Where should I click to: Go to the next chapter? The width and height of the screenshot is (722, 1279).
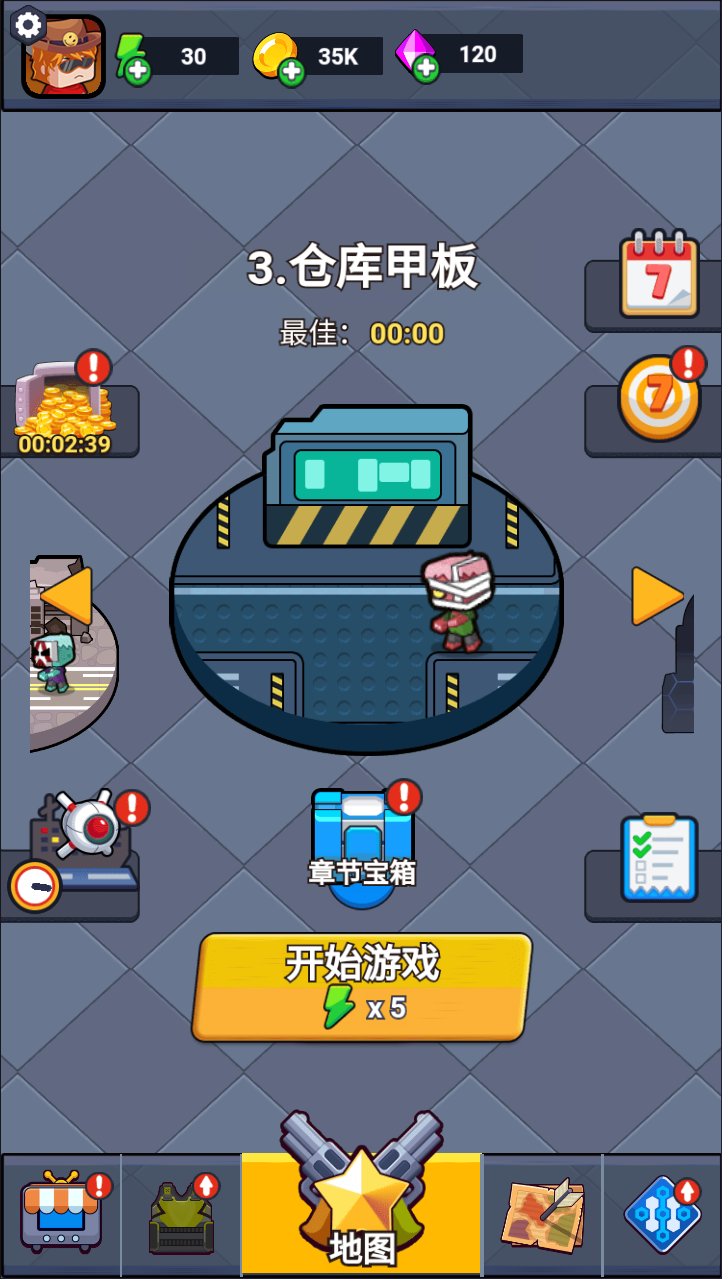656,596
